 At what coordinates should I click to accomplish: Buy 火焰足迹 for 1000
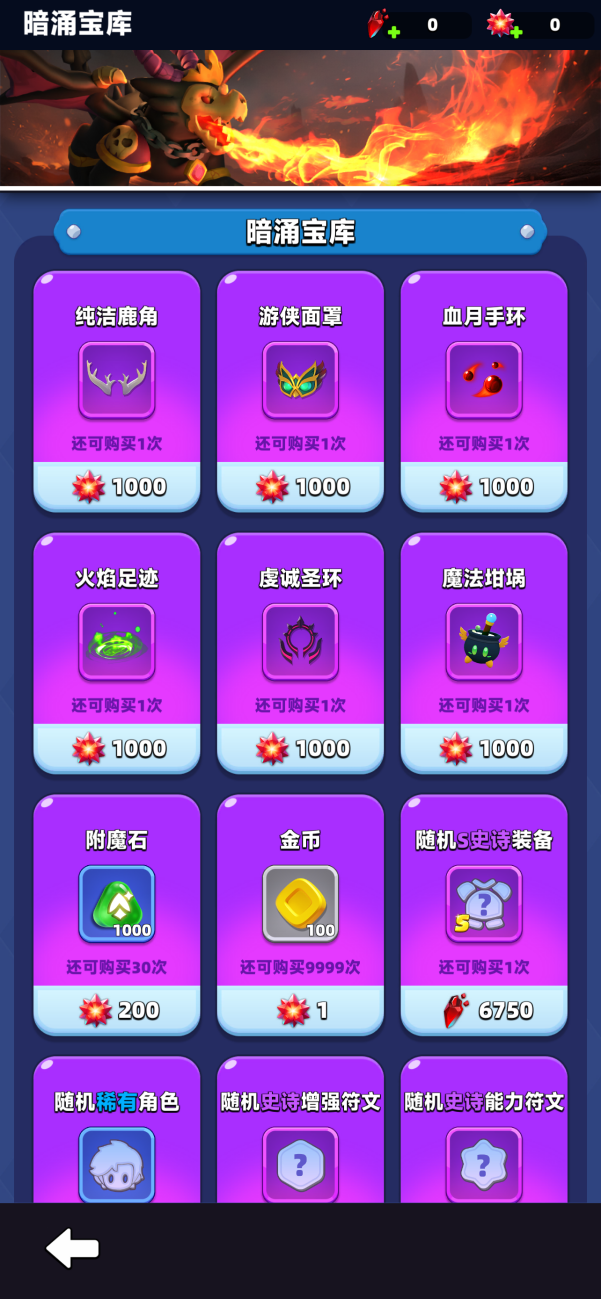coord(117,748)
